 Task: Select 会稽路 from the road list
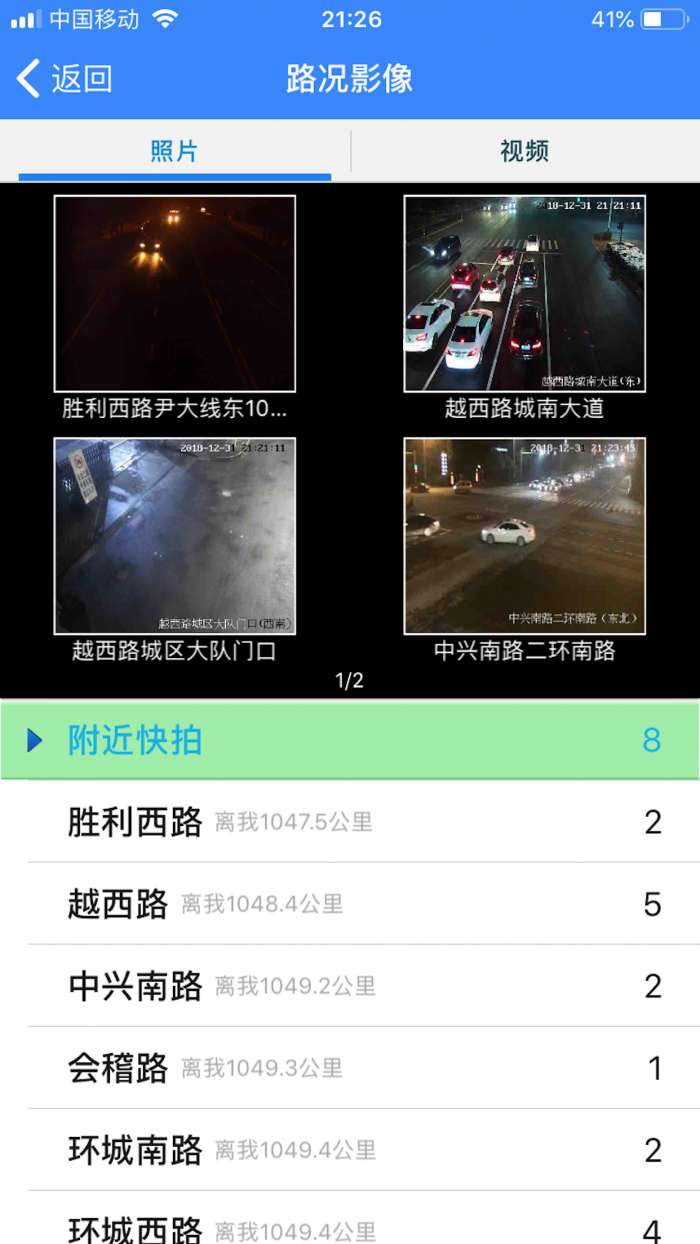(350, 1068)
